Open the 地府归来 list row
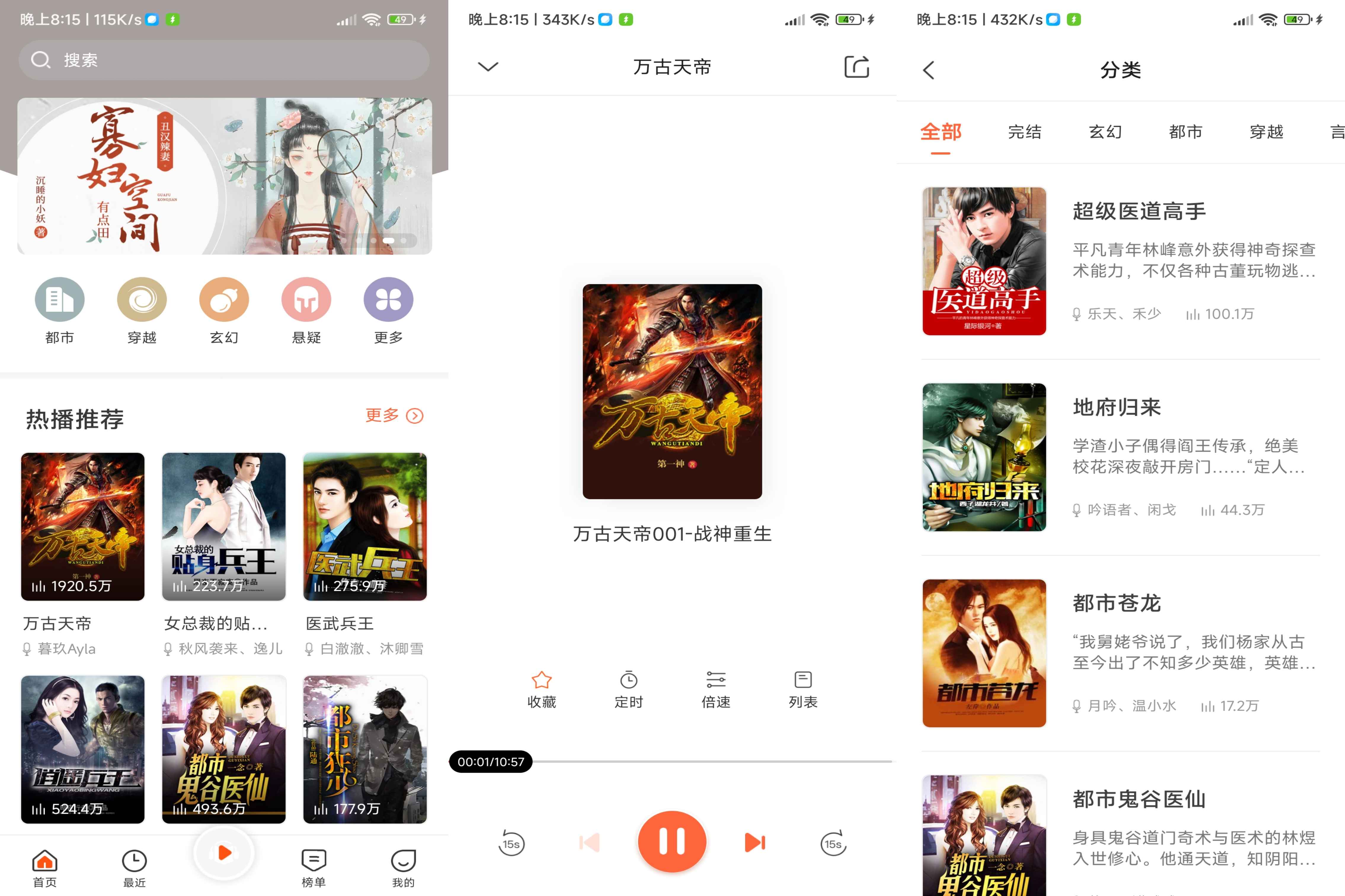 point(1120,457)
